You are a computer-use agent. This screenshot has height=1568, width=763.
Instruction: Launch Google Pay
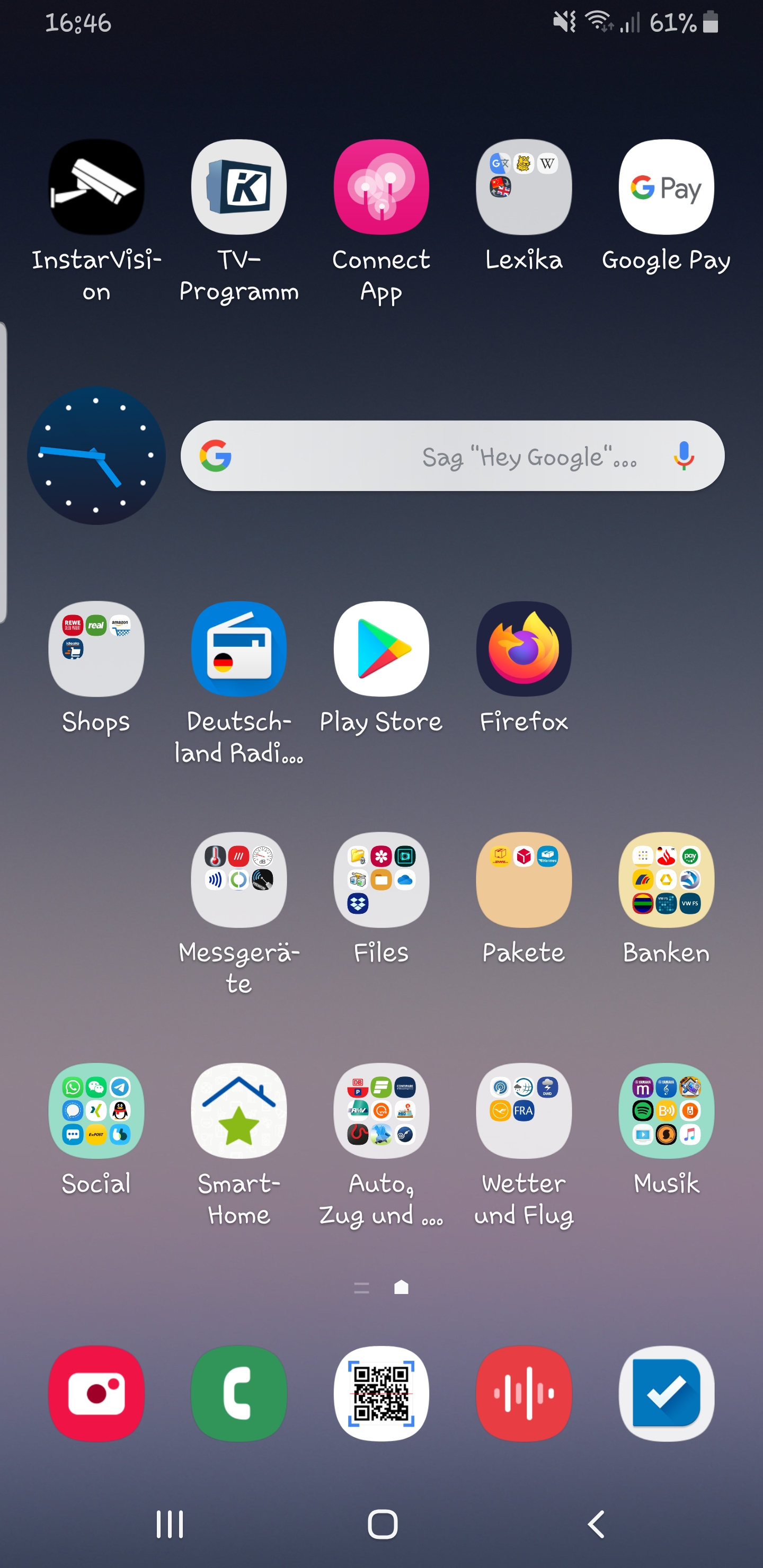[666, 187]
